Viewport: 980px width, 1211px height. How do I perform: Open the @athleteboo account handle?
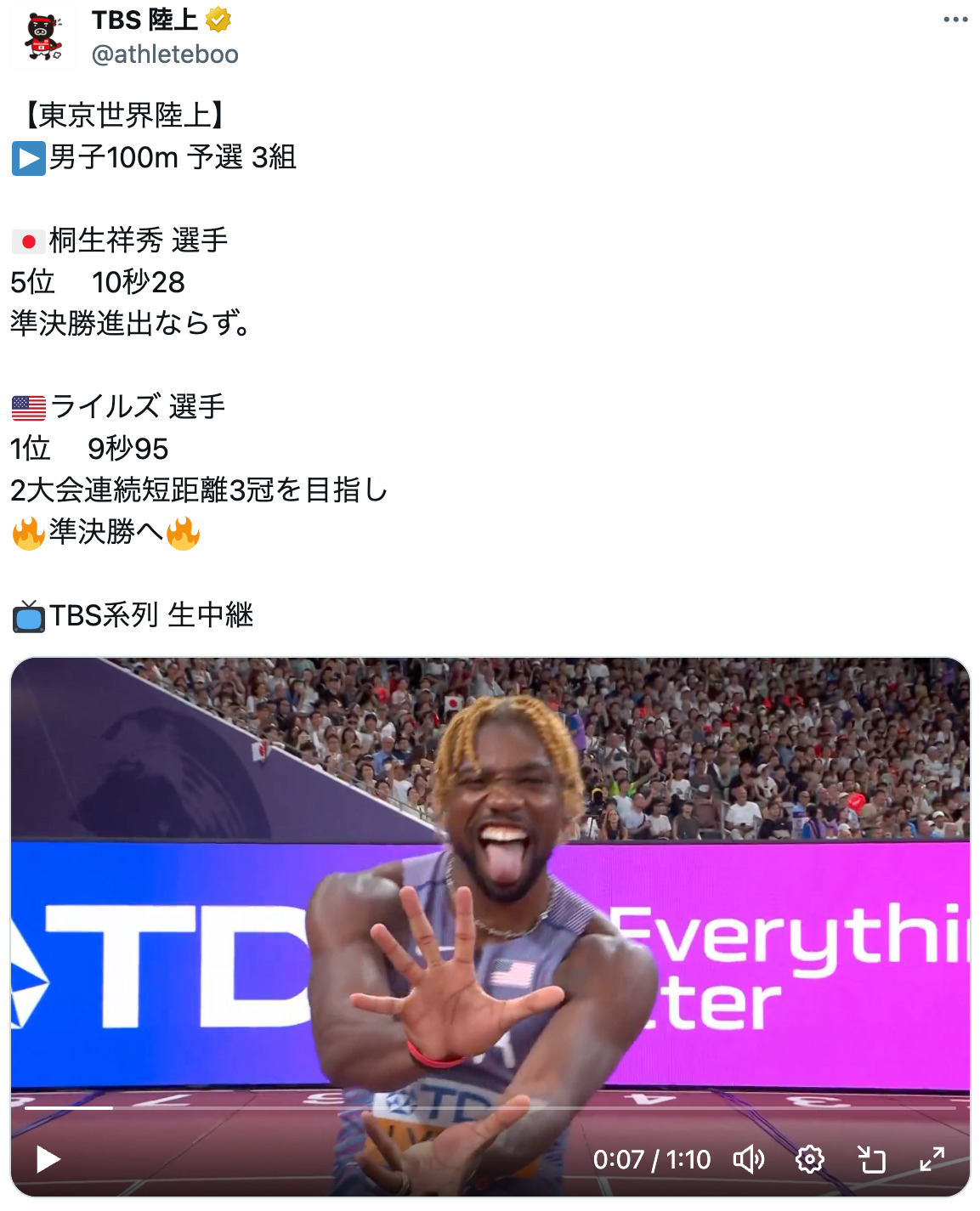(165, 54)
